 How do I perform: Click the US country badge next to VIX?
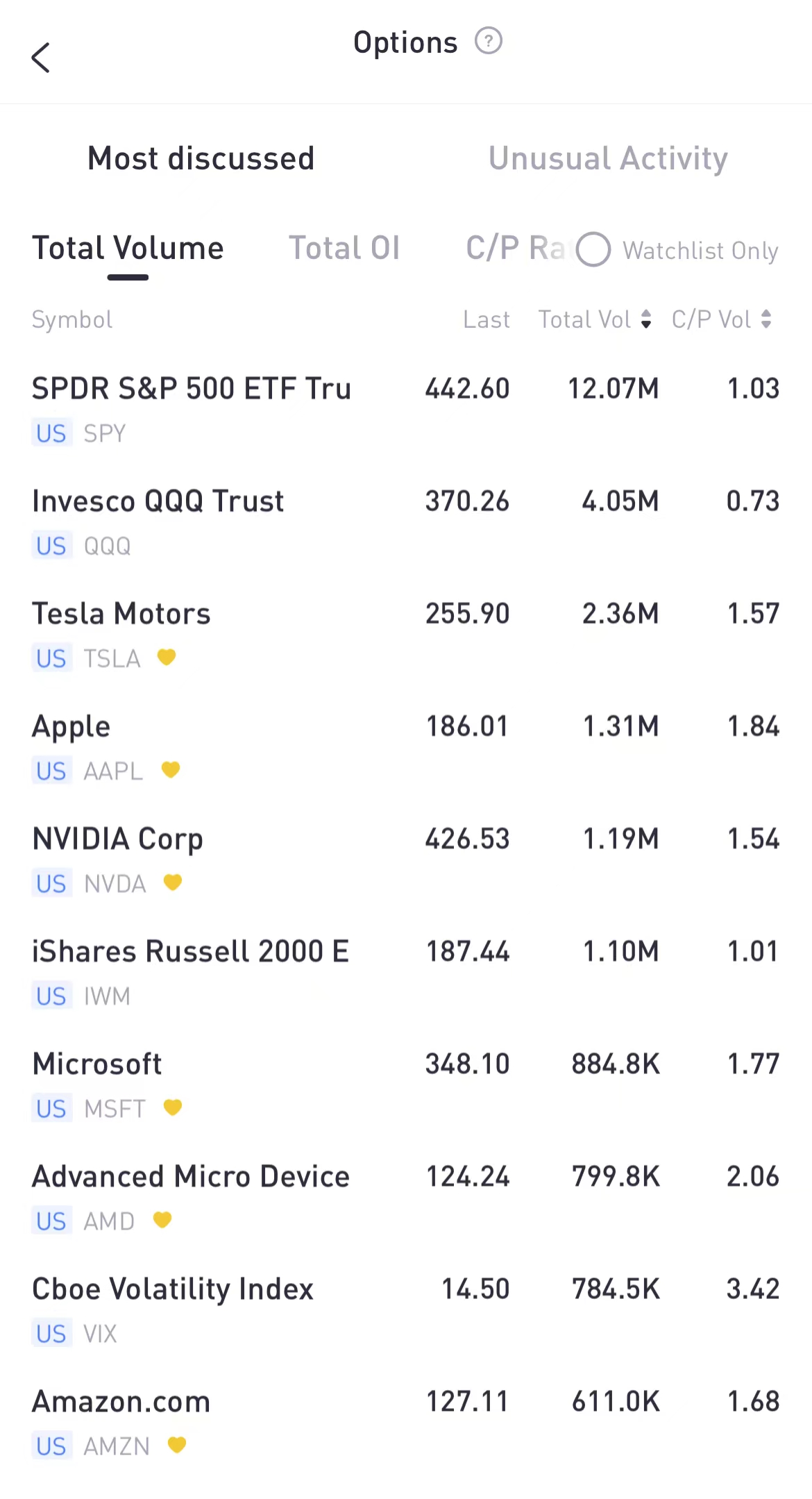coord(51,1333)
